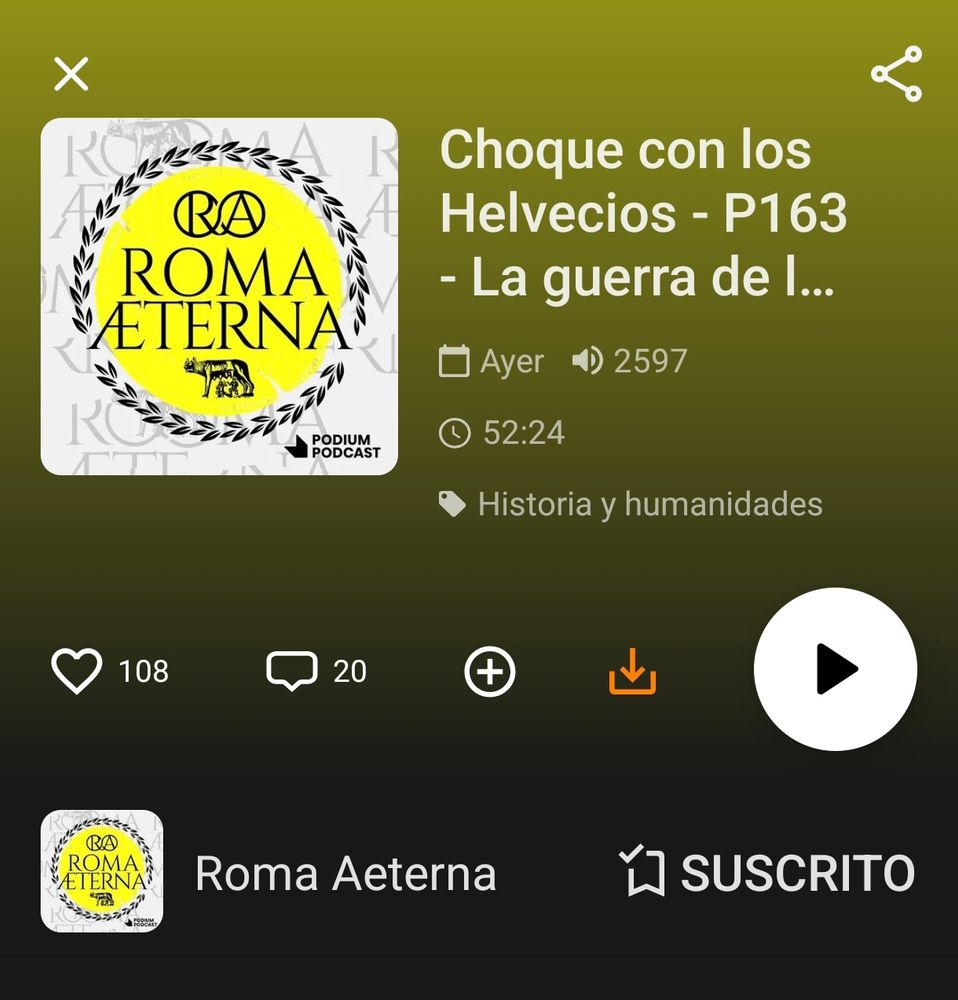
Task: Toggle the SUSCRITO subscription button
Action: pyautogui.click(x=767, y=873)
